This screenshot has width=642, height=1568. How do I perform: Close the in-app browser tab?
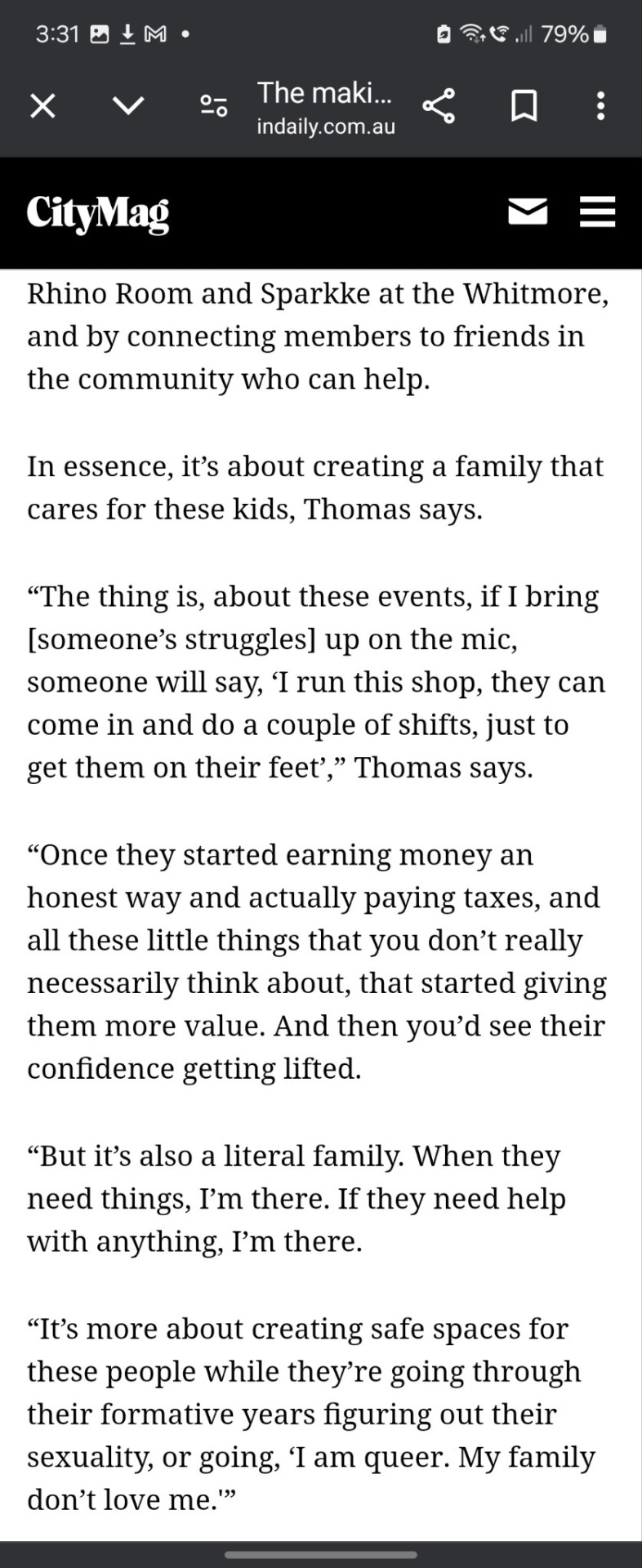42,106
